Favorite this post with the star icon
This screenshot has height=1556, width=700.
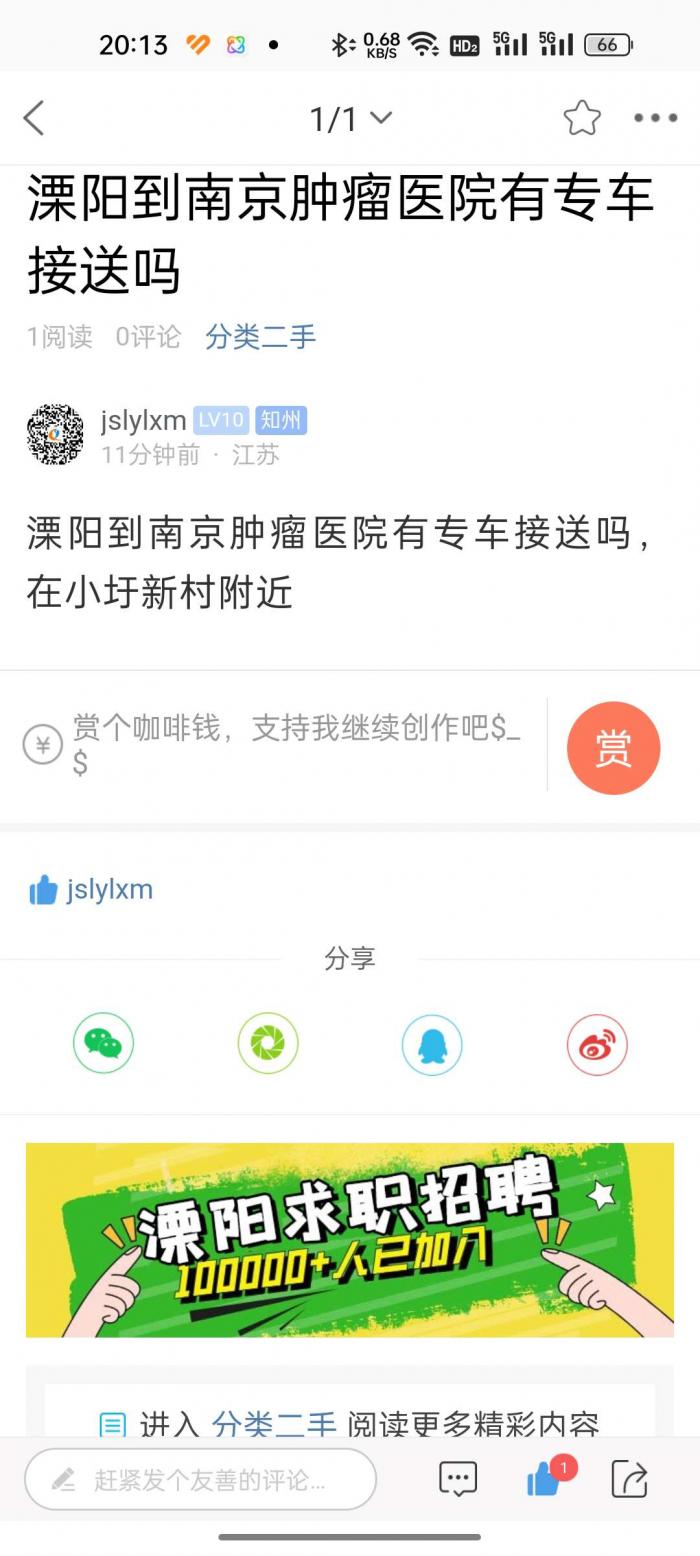tap(581, 118)
